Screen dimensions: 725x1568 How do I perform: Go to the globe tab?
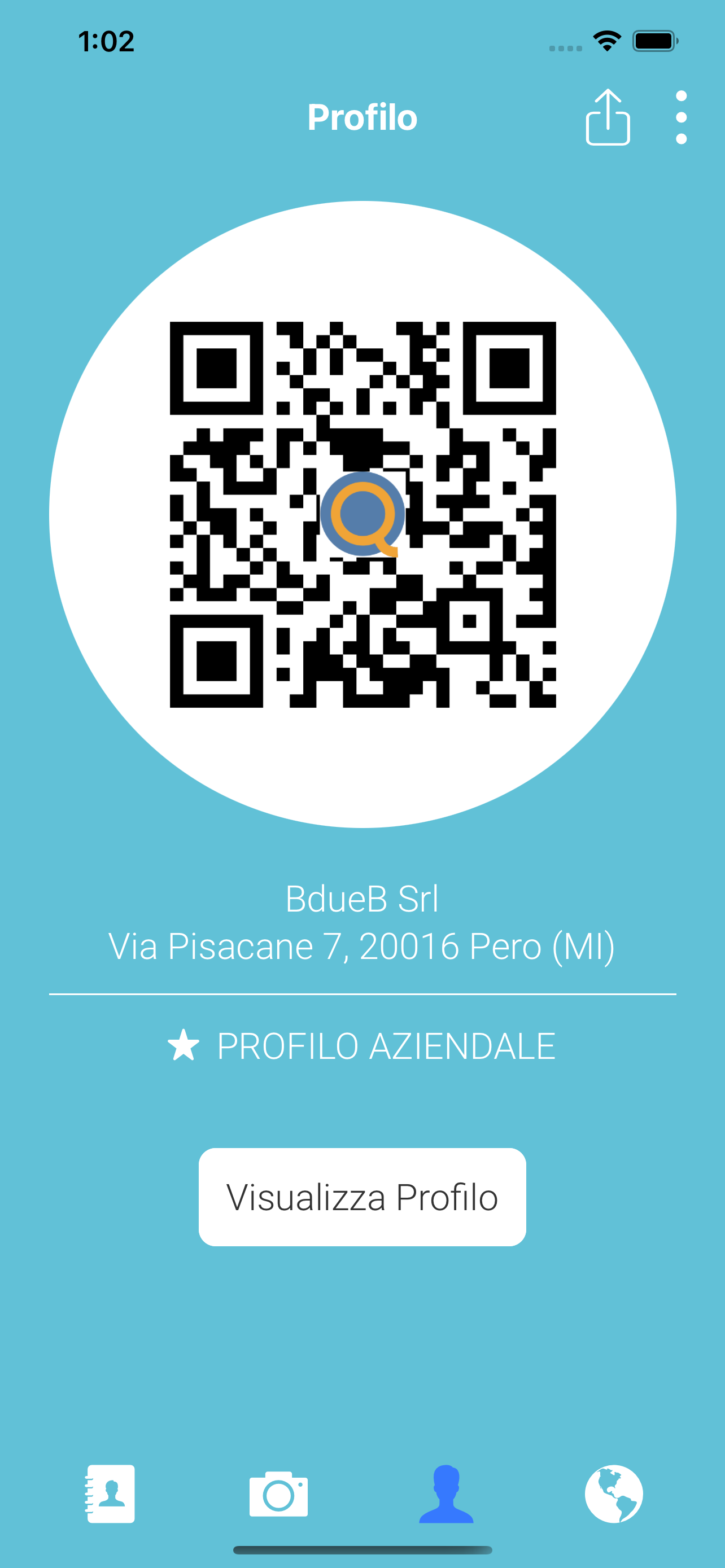614,1493
